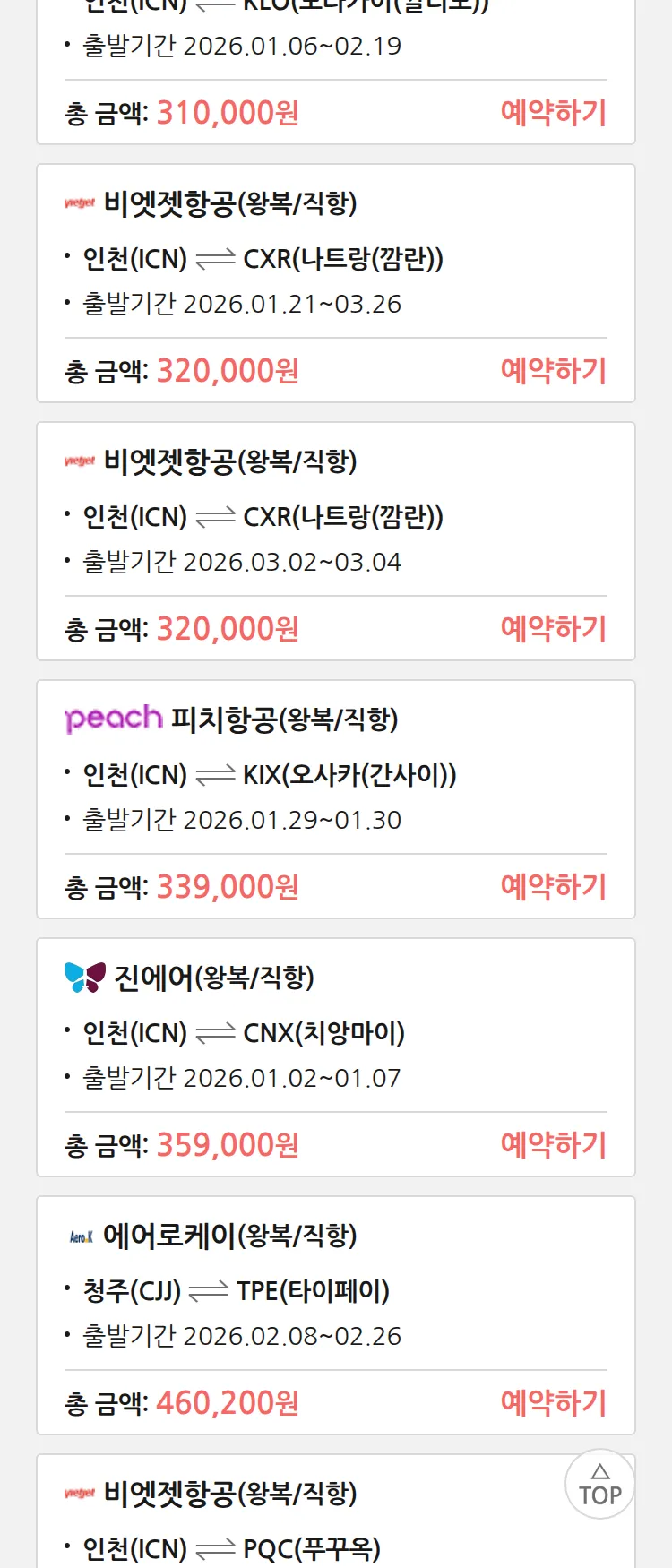The image size is (672, 1568).
Task: Reserve the Peach Osaka 339,000원 flight
Action: click(553, 887)
